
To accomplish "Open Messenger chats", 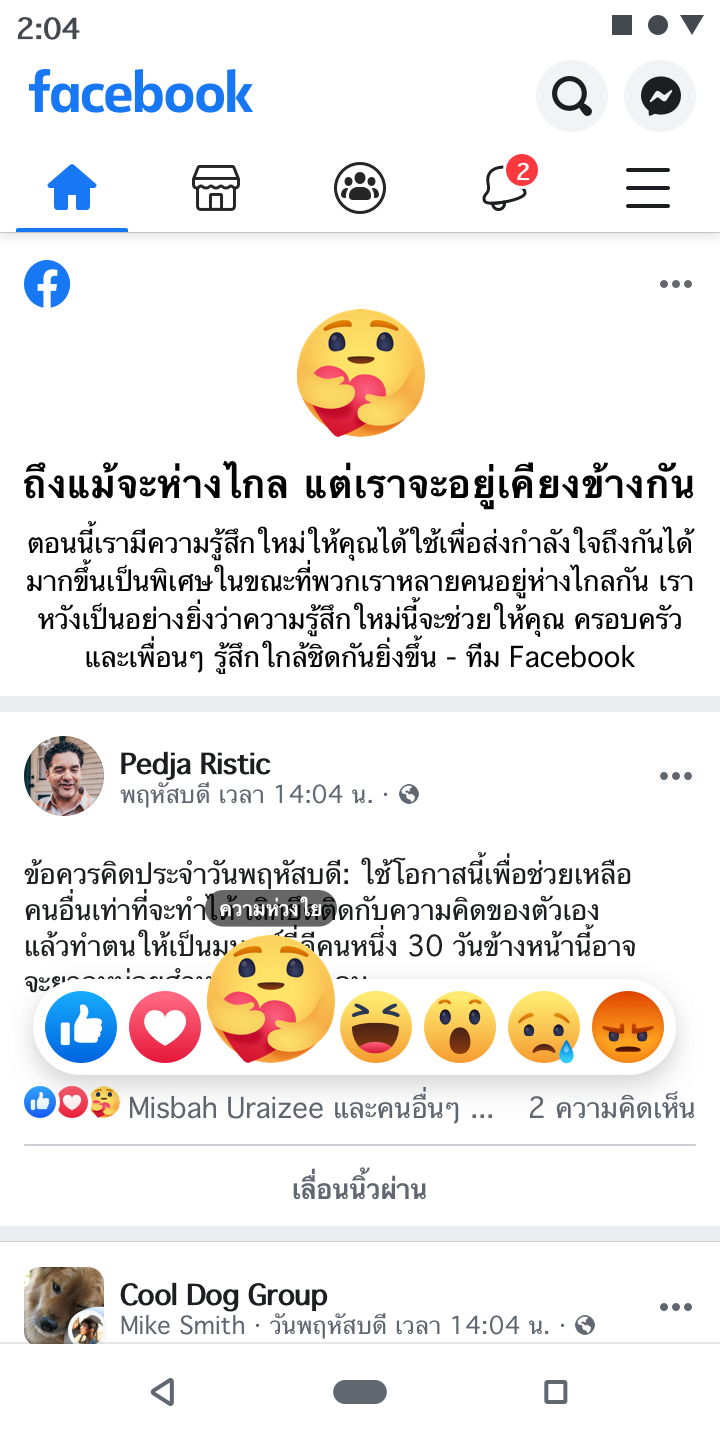I will [x=660, y=96].
